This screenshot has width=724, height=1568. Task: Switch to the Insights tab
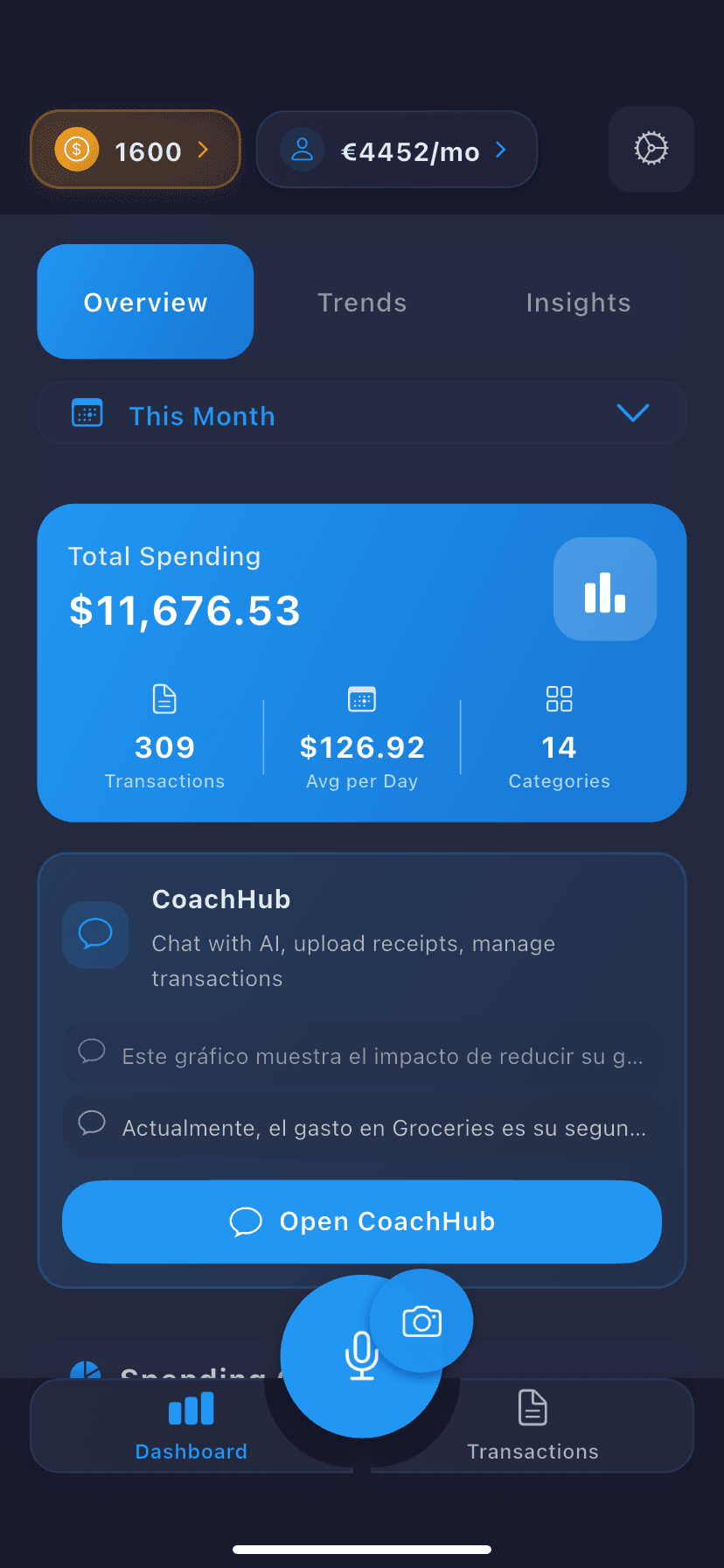[x=578, y=302]
